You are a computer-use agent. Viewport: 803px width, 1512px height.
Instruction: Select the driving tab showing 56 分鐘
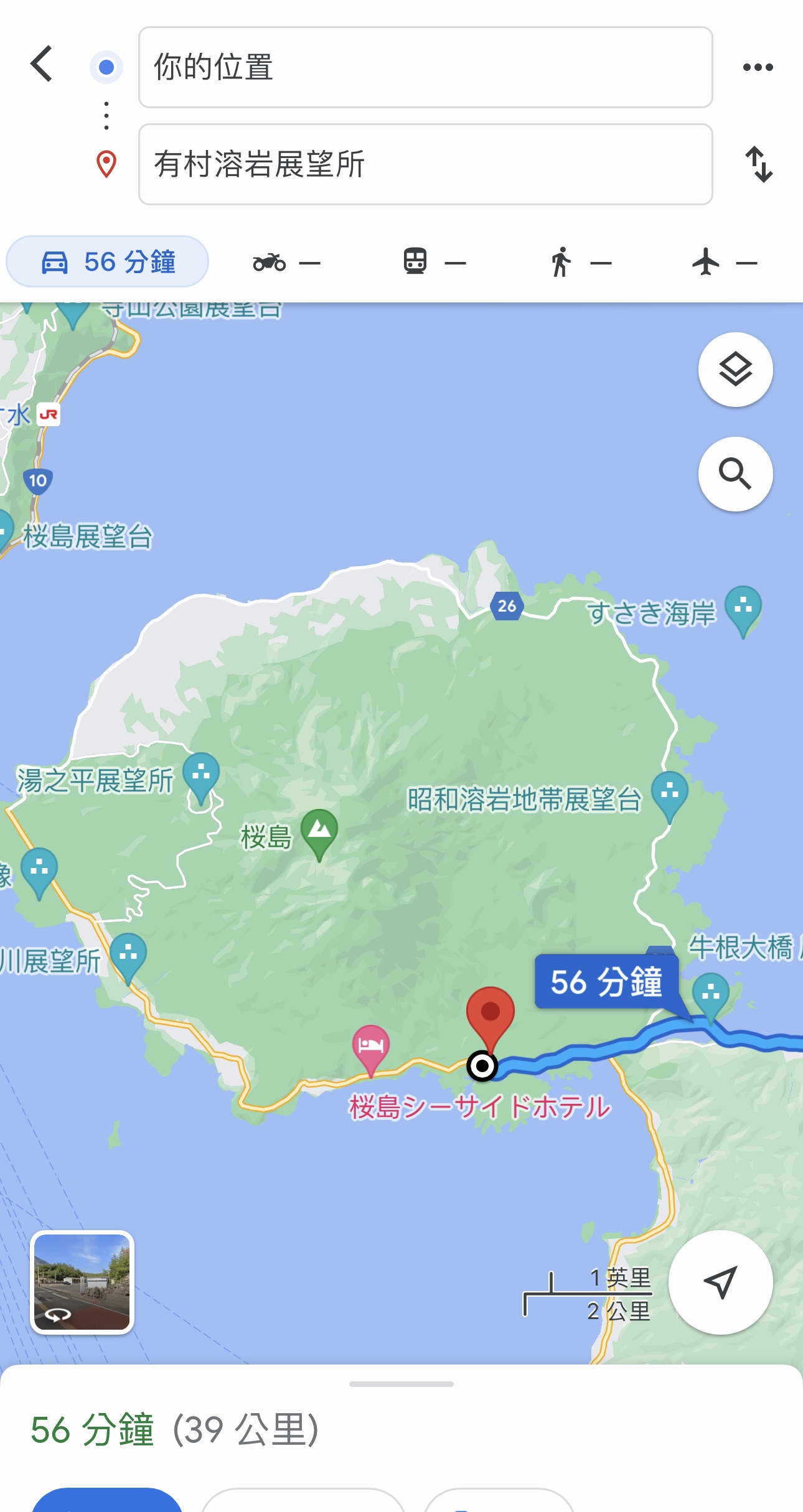point(108,262)
